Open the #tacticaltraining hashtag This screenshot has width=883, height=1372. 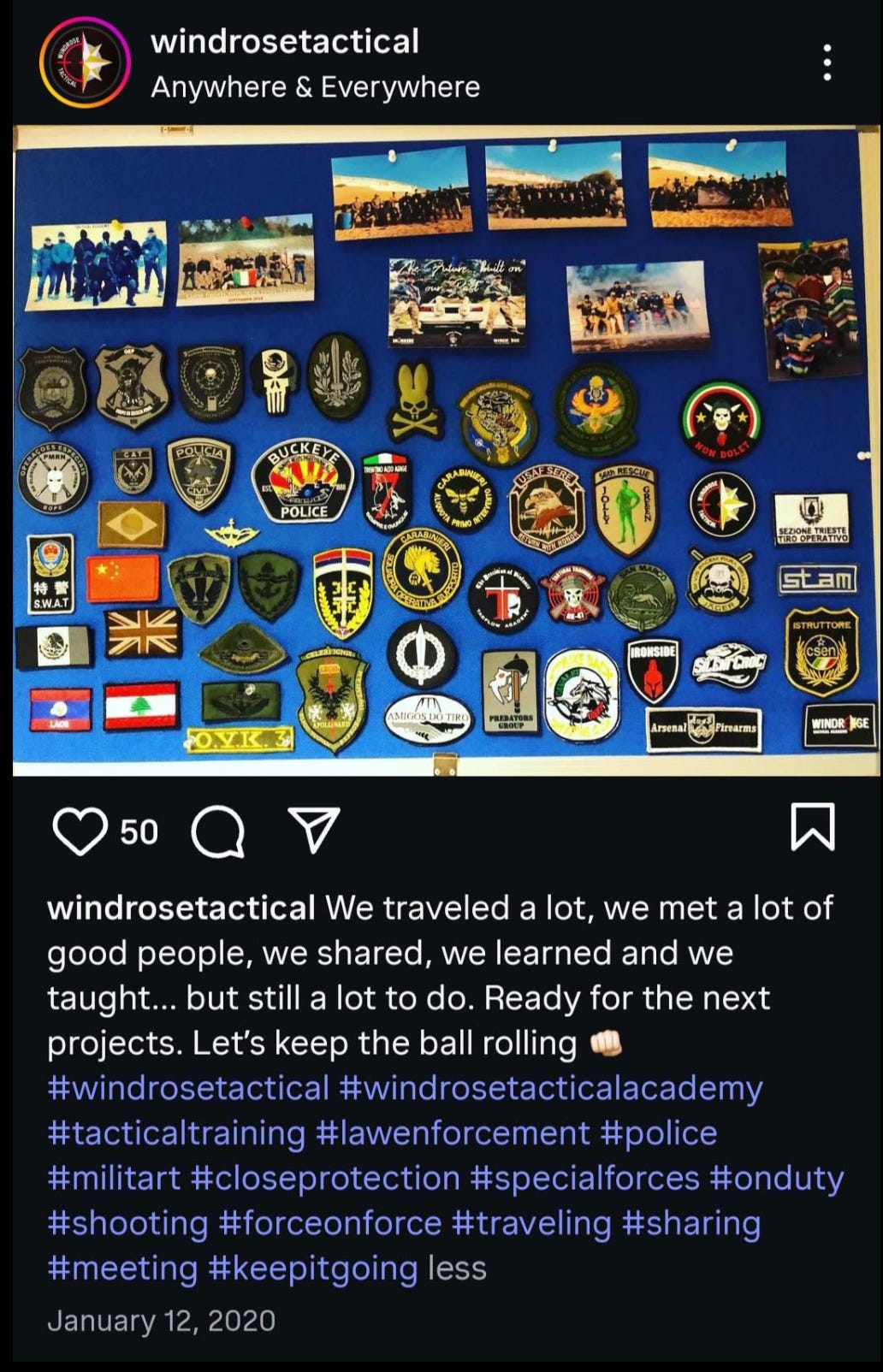(176, 1133)
